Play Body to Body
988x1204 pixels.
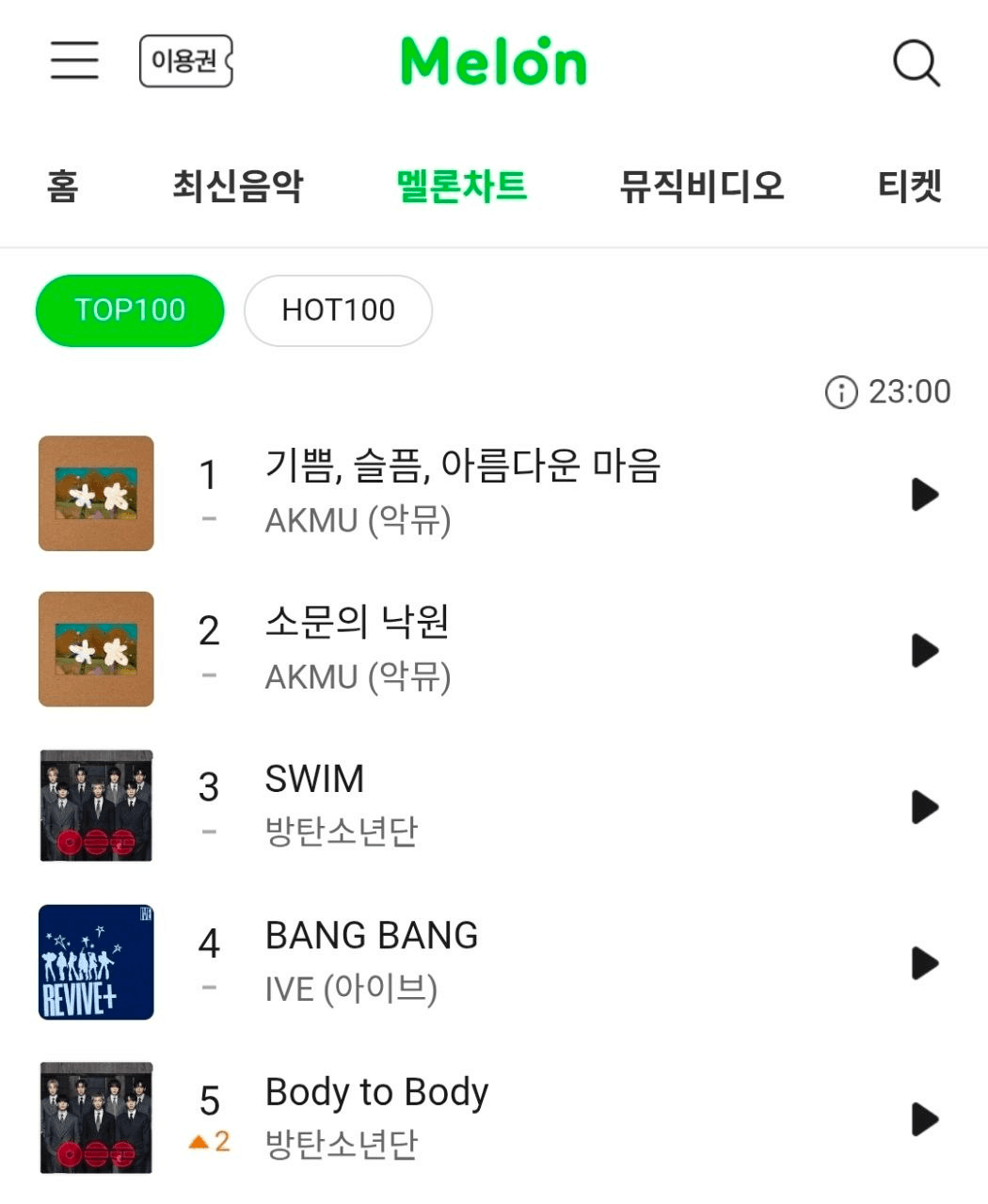pyautogui.click(x=925, y=1118)
